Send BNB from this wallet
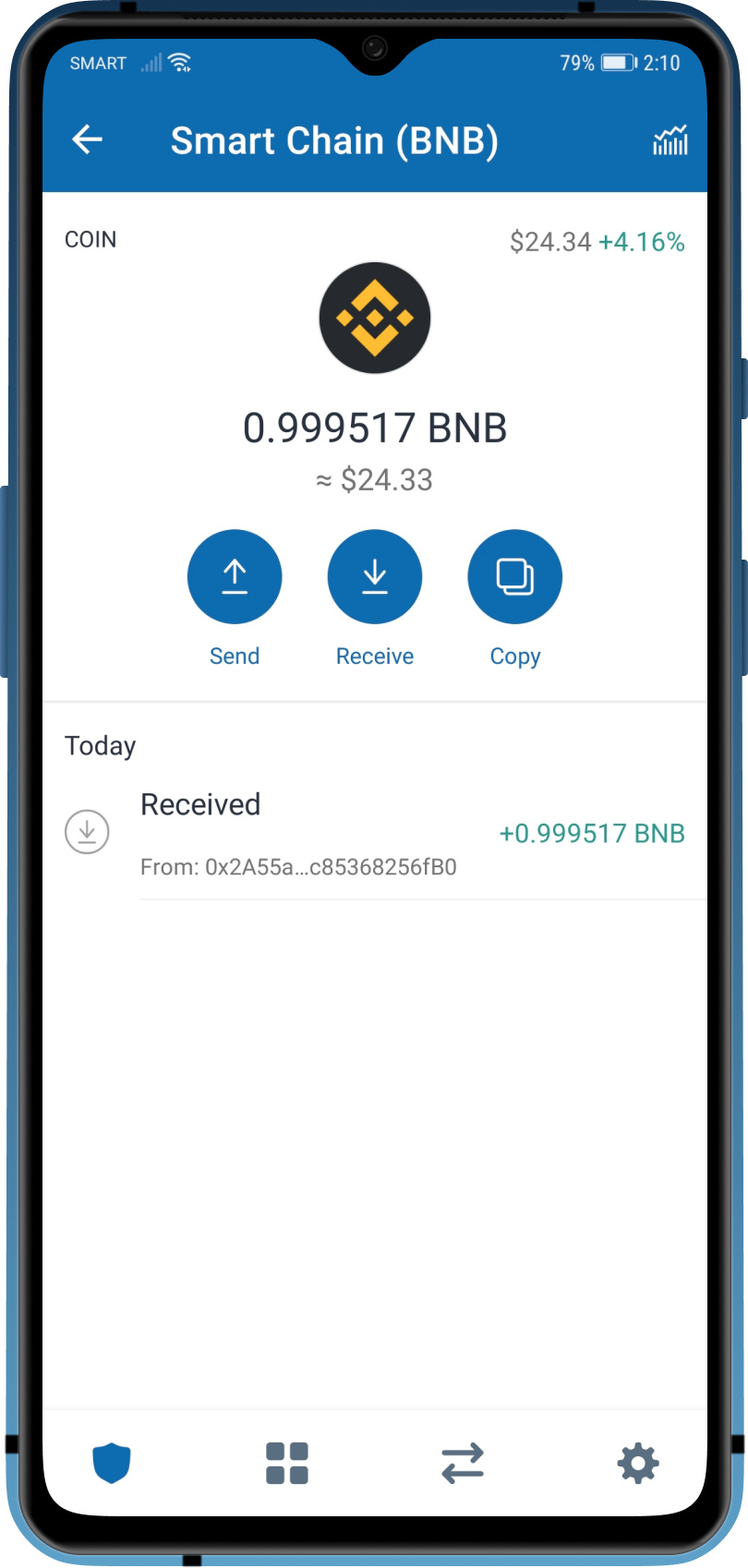The width and height of the screenshot is (748, 1568). click(235, 577)
